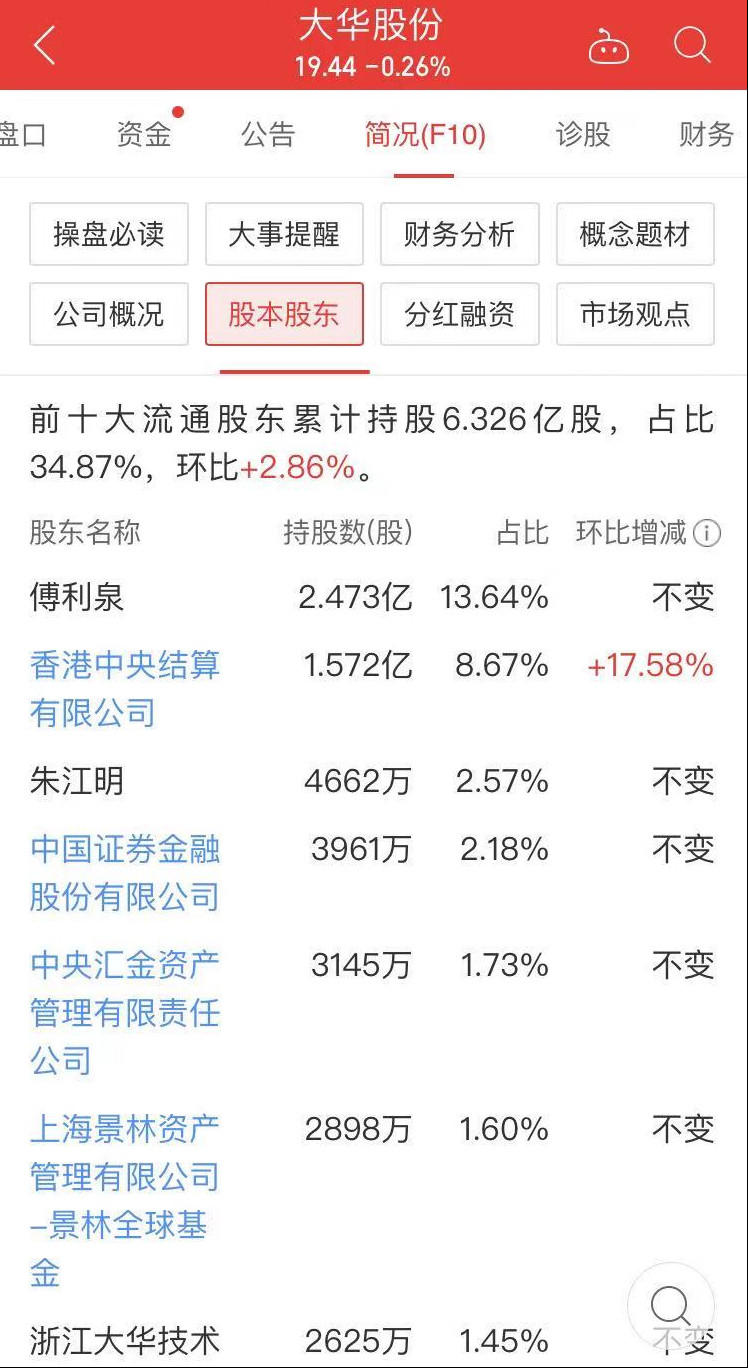Switch to the 公告 tab
The width and height of the screenshot is (748, 1368).
(x=268, y=134)
